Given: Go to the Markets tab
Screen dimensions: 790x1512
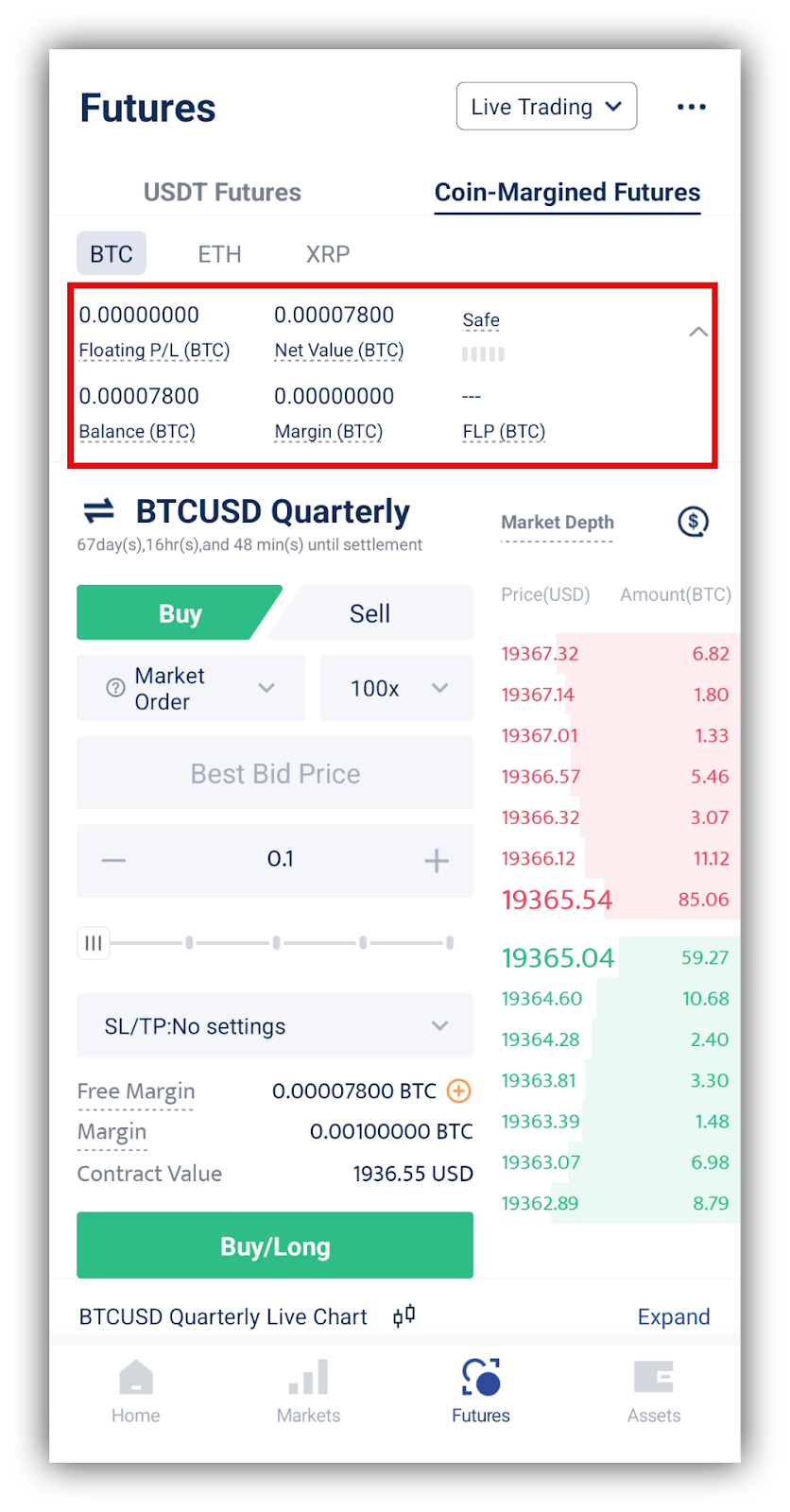Looking at the screenshot, I should (x=308, y=1391).
